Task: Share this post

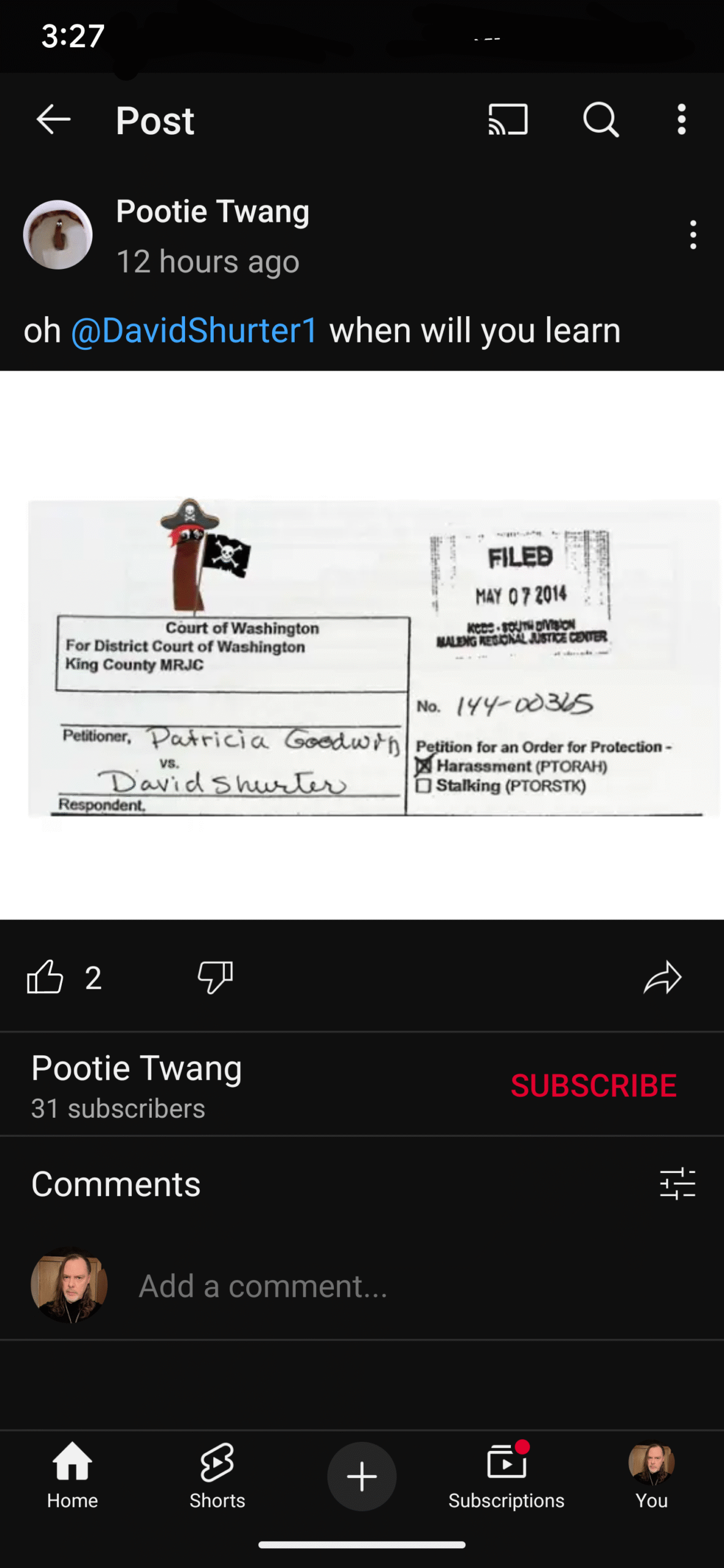Action: [662, 976]
